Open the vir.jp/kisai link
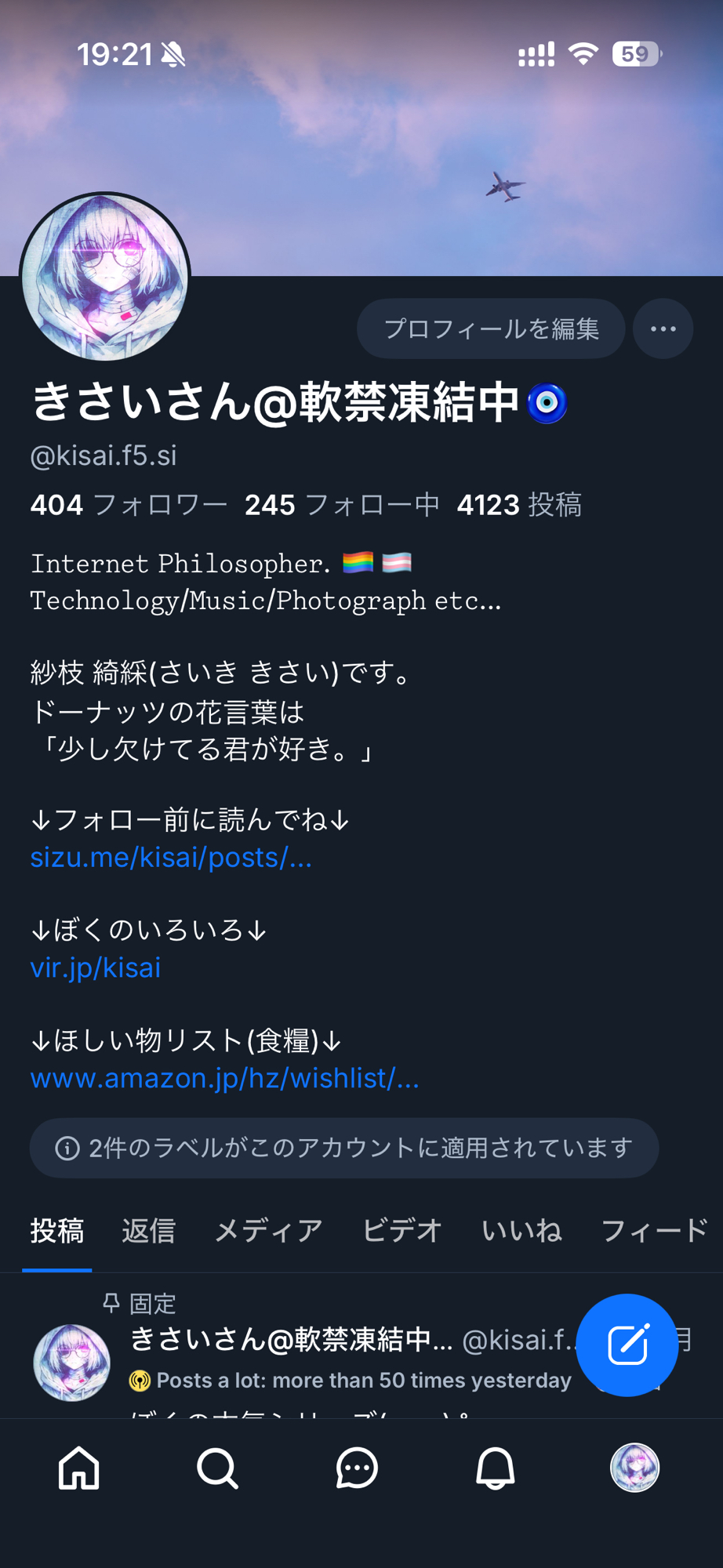Image resolution: width=723 pixels, height=1568 pixels. coord(96,967)
